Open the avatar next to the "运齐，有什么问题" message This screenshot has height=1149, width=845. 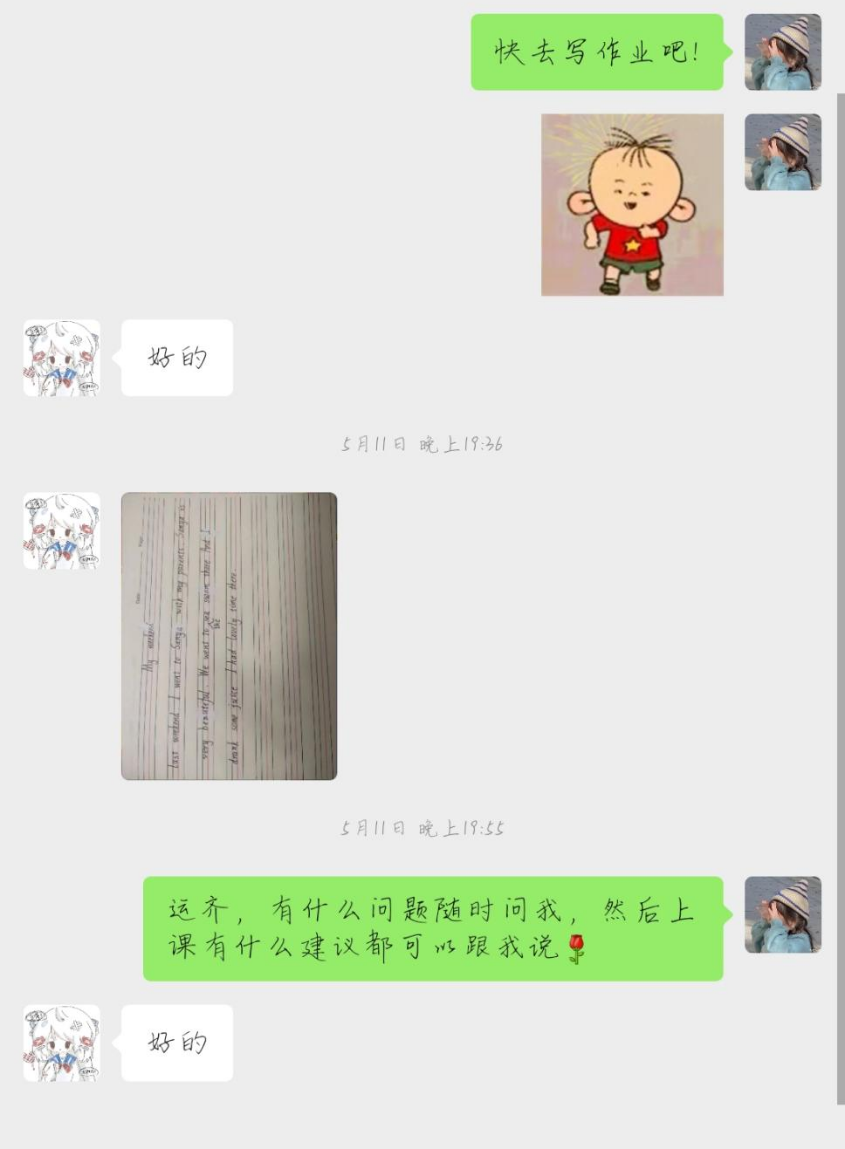point(782,915)
